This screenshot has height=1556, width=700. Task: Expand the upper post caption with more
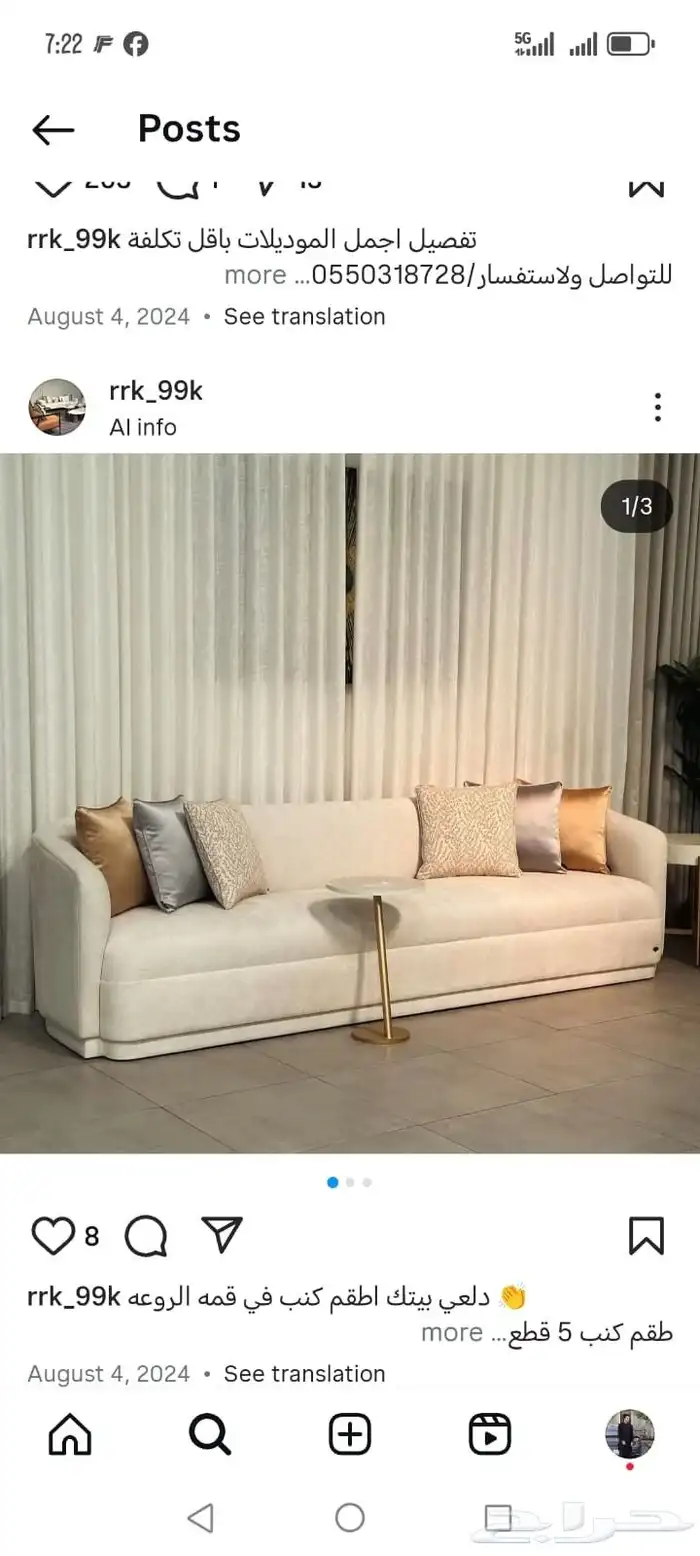click(x=255, y=275)
